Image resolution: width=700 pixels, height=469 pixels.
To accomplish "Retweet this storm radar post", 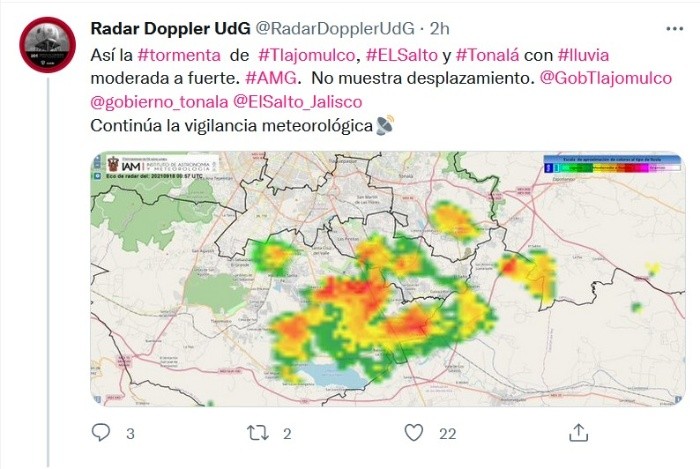I will pos(258,433).
